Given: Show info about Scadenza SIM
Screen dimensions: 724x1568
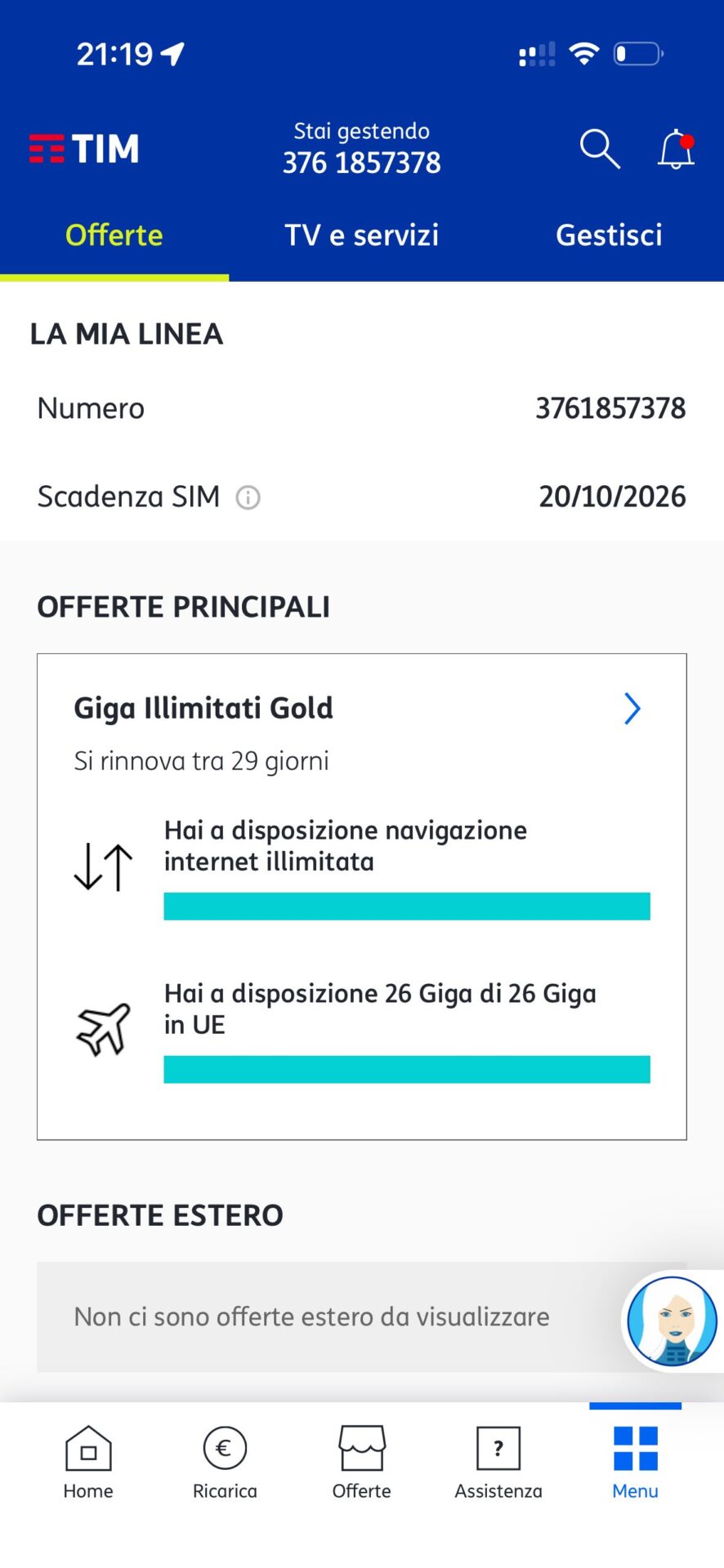Looking at the screenshot, I should tap(248, 497).
